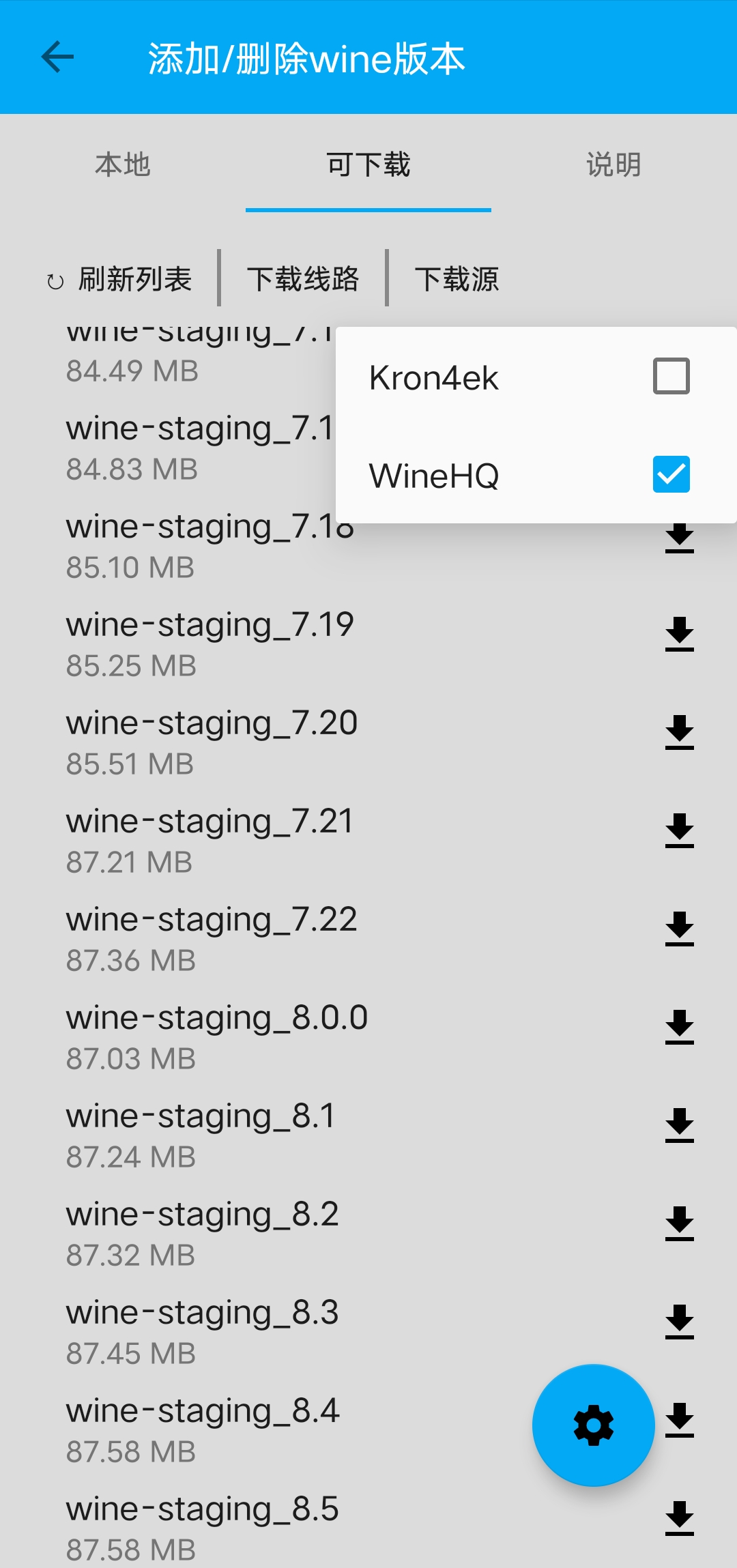This screenshot has width=737, height=1568.
Task: Open the floating settings gear button
Action: 594,1425
